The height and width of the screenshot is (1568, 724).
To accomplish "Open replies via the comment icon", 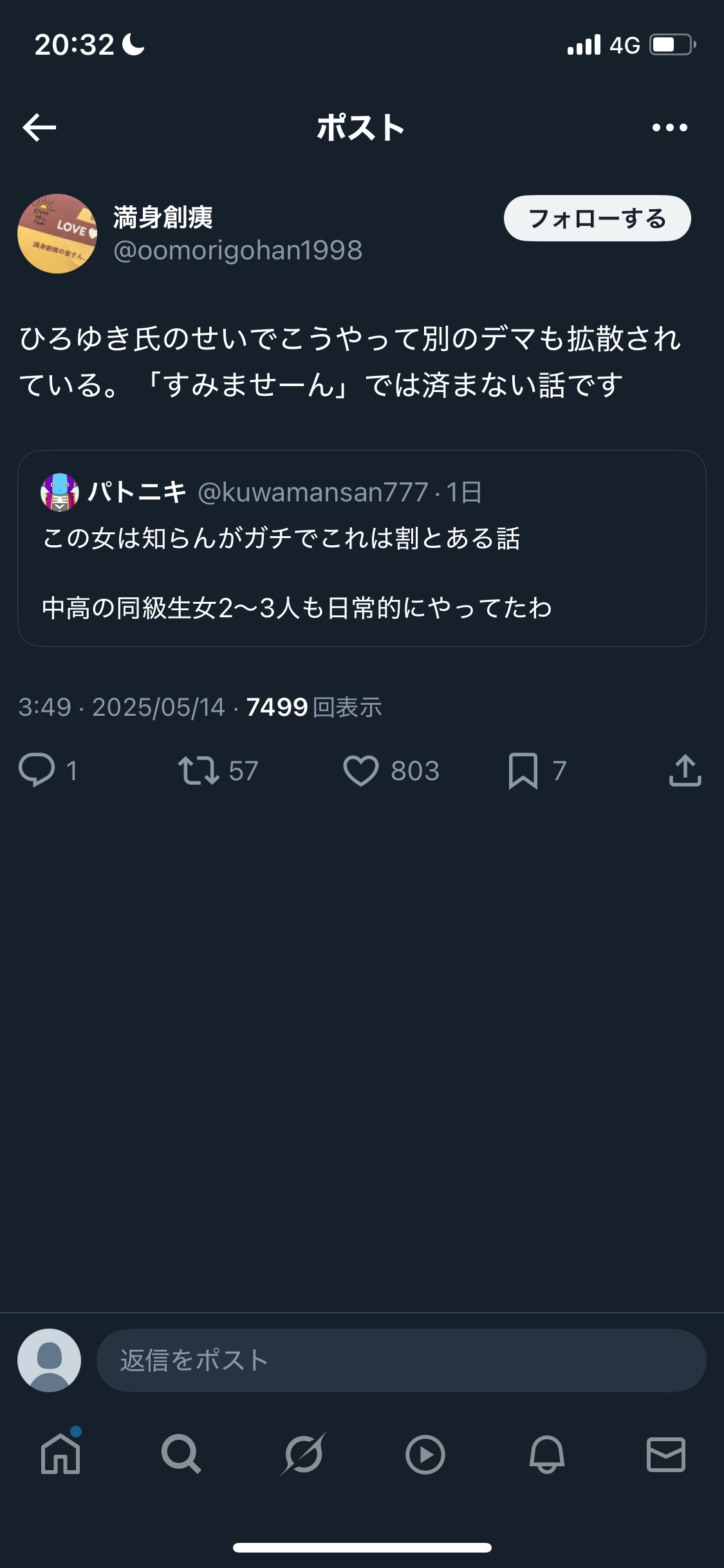I will [x=37, y=770].
